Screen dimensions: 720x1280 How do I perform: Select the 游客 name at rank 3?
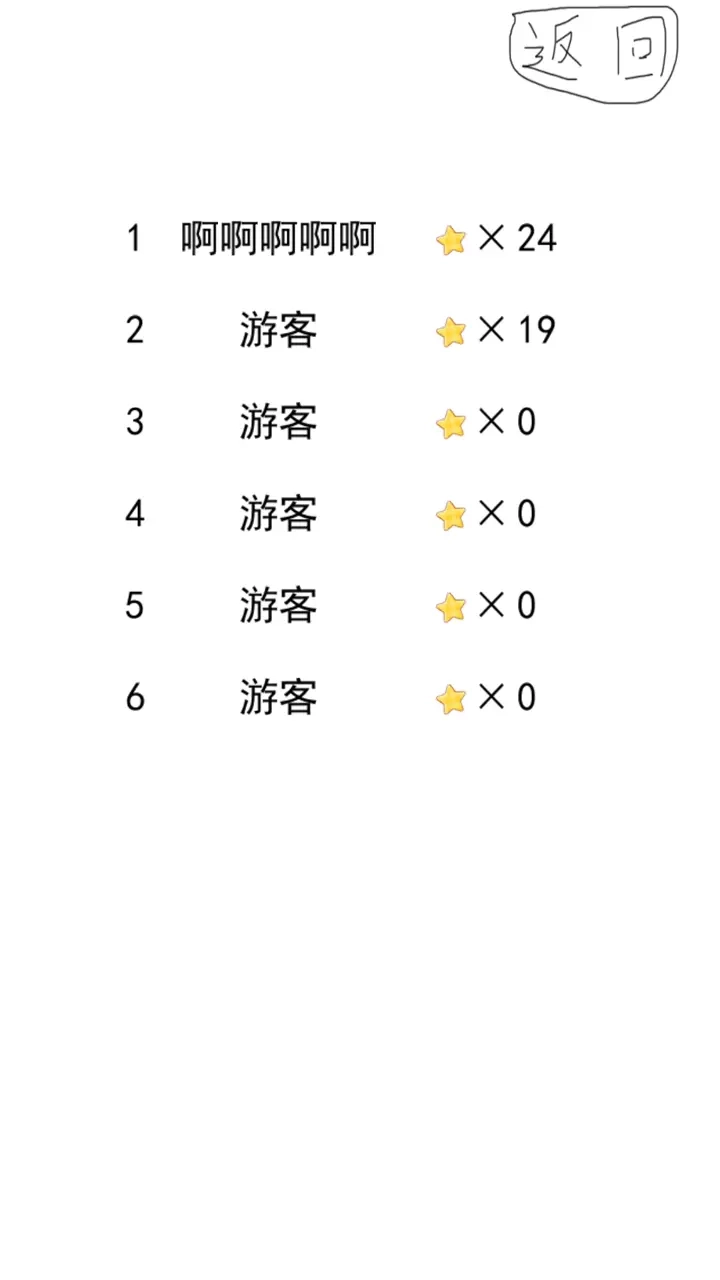[277, 423]
